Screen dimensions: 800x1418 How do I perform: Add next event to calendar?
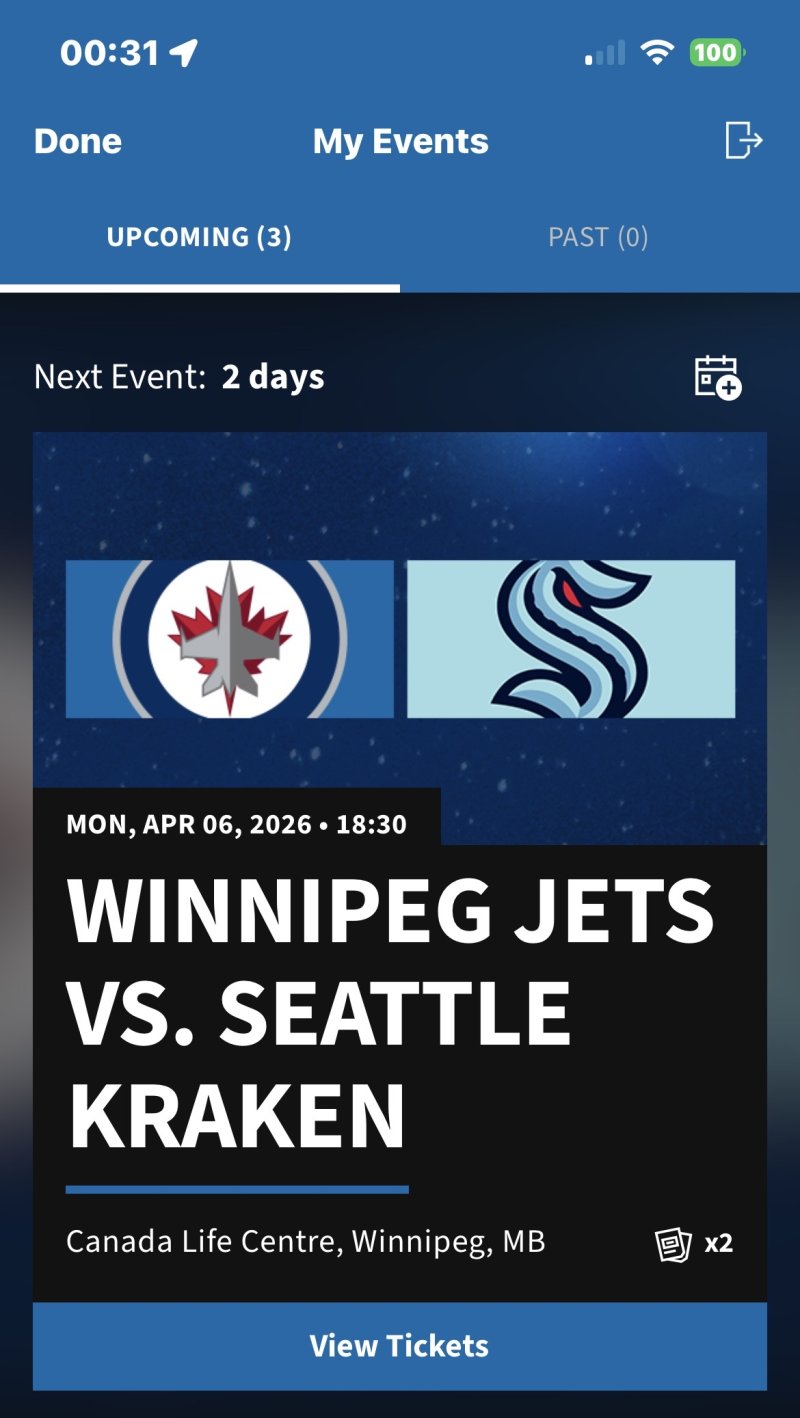[x=717, y=377]
